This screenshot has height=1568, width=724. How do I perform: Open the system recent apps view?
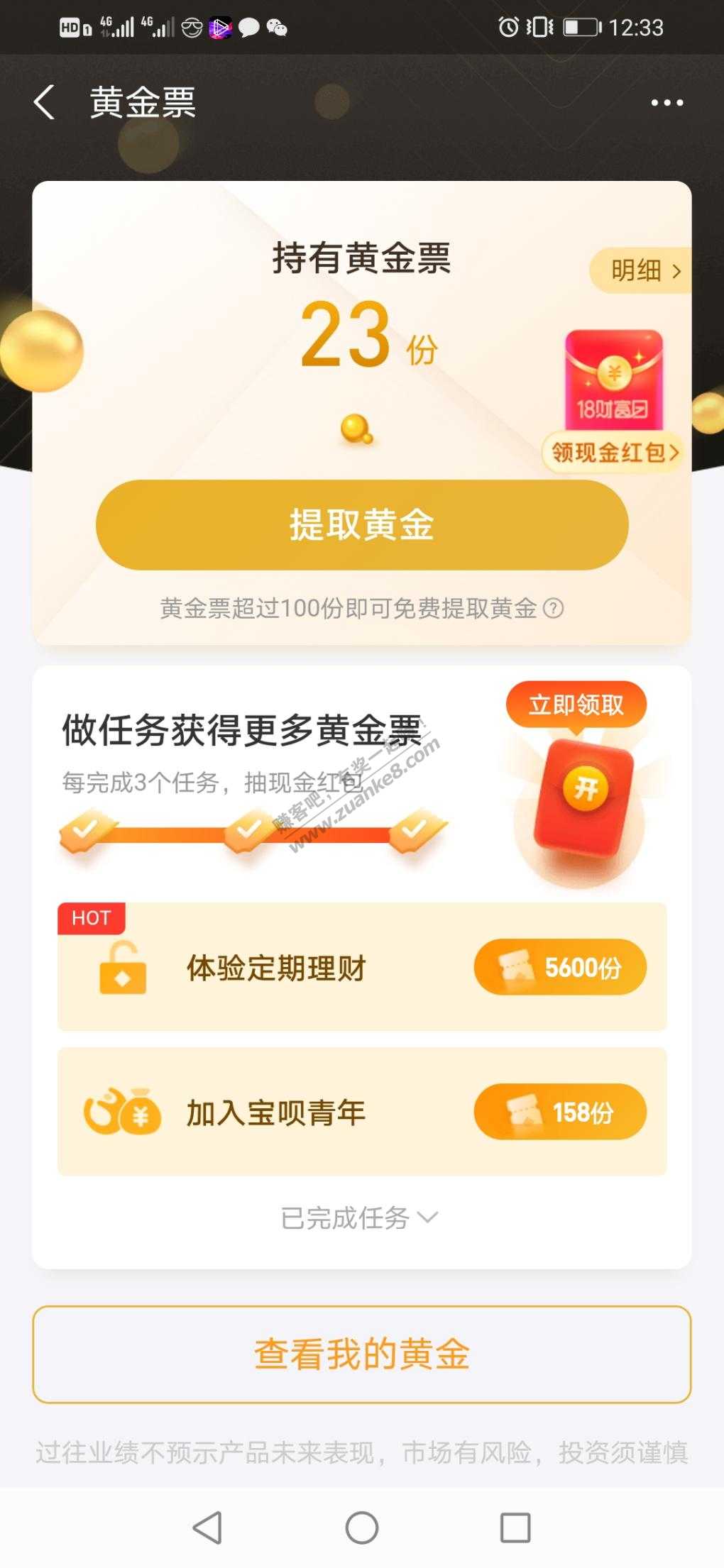[x=515, y=1527]
